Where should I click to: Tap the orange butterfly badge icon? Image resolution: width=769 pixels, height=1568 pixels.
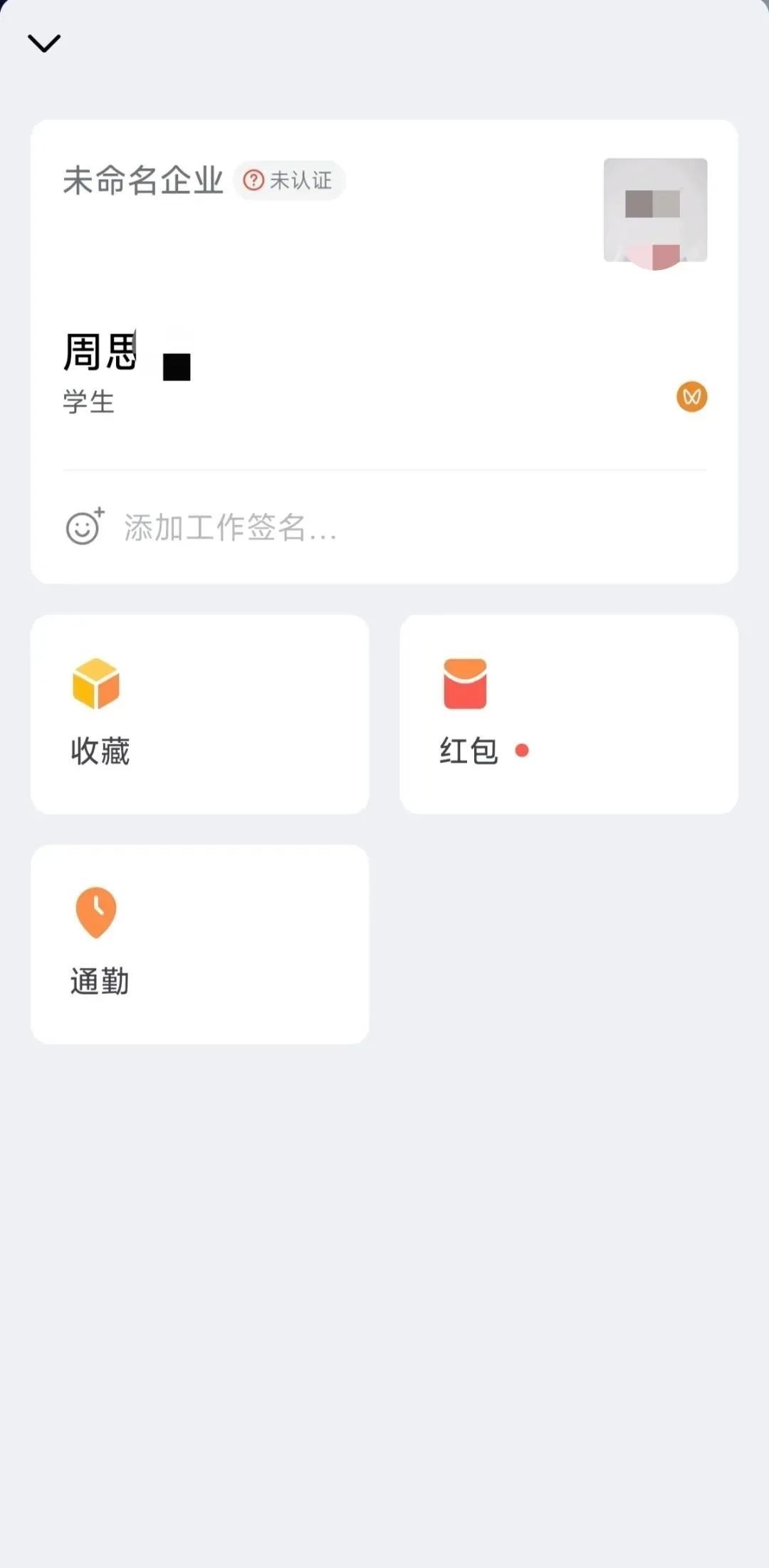click(691, 397)
